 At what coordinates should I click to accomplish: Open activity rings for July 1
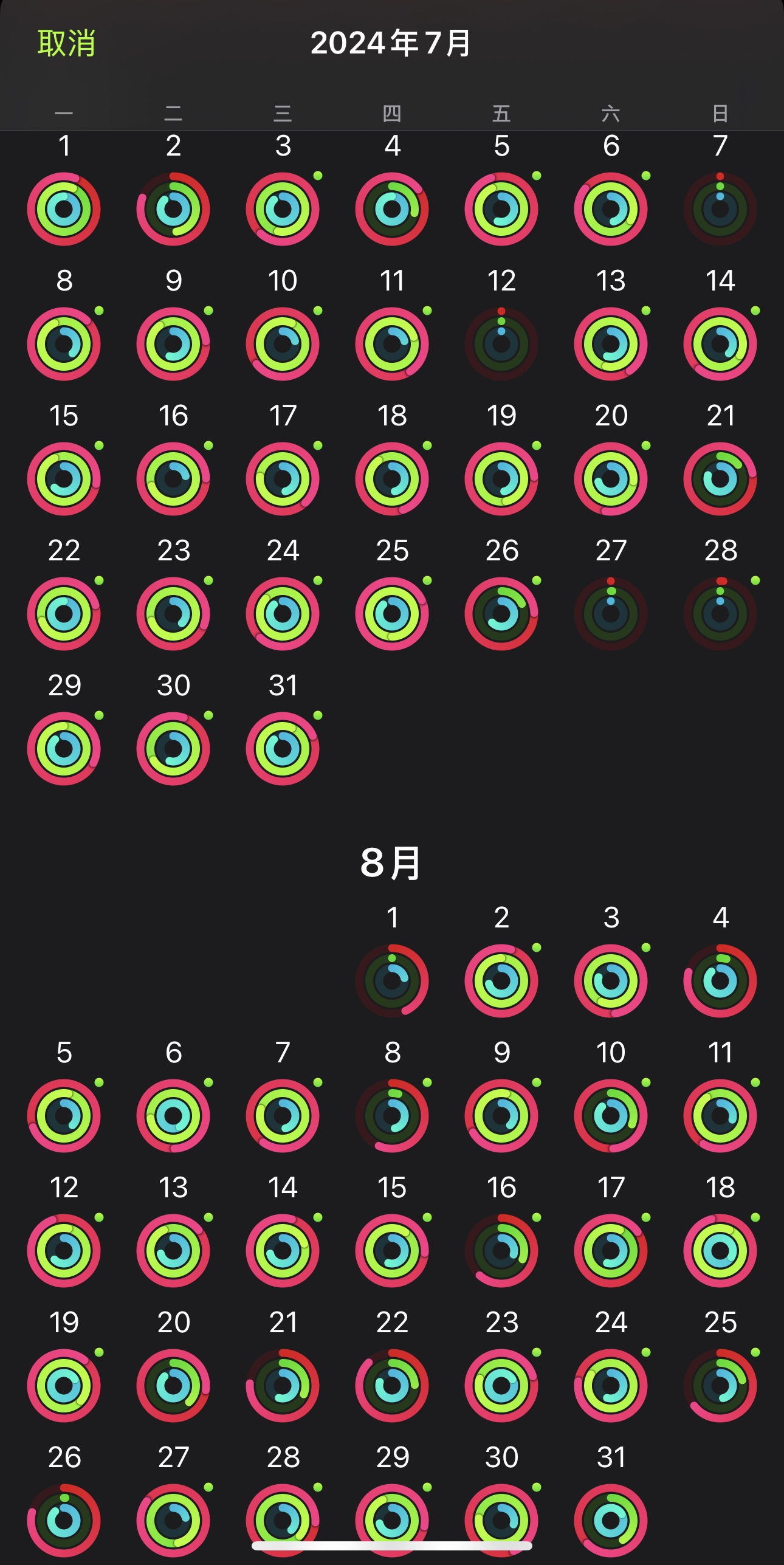(x=64, y=209)
